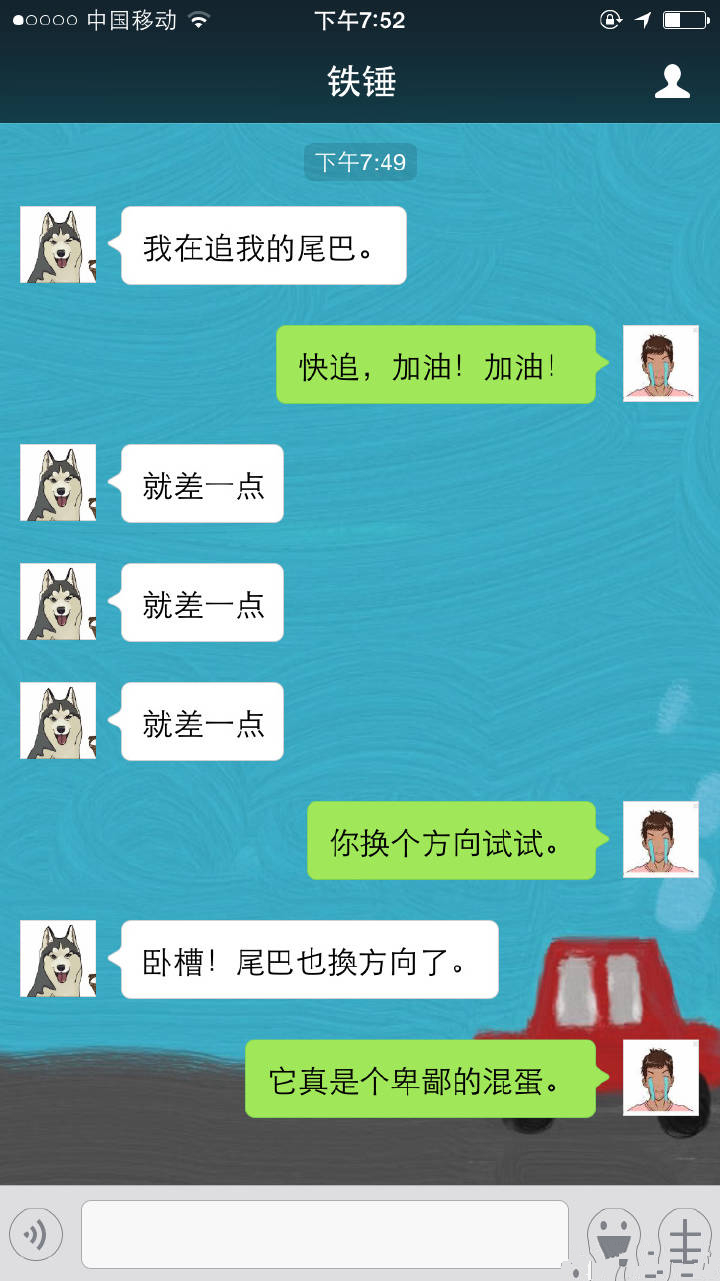The height and width of the screenshot is (1281, 720).
Task: Tap the first 就差一点 message bubble
Action: click(202, 483)
